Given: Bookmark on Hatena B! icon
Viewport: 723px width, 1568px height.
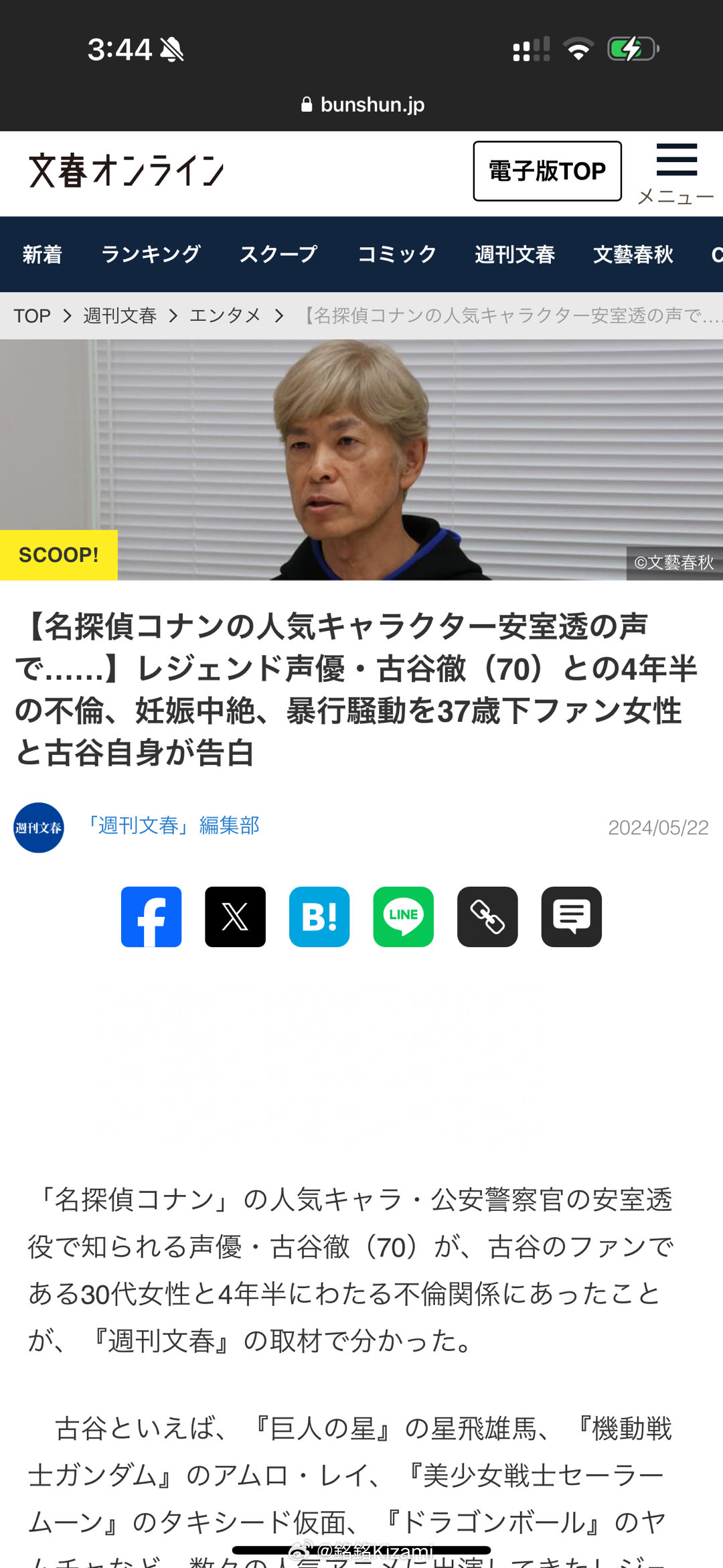Looking at the screenshot, I should pos(319,917).
